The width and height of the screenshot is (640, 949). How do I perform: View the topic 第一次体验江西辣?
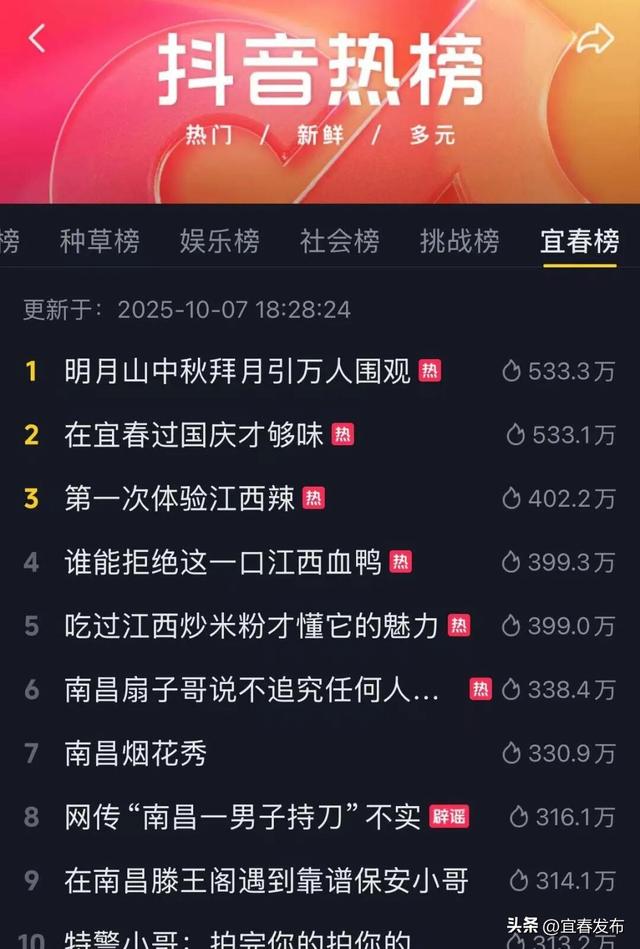tap(180, 498)
